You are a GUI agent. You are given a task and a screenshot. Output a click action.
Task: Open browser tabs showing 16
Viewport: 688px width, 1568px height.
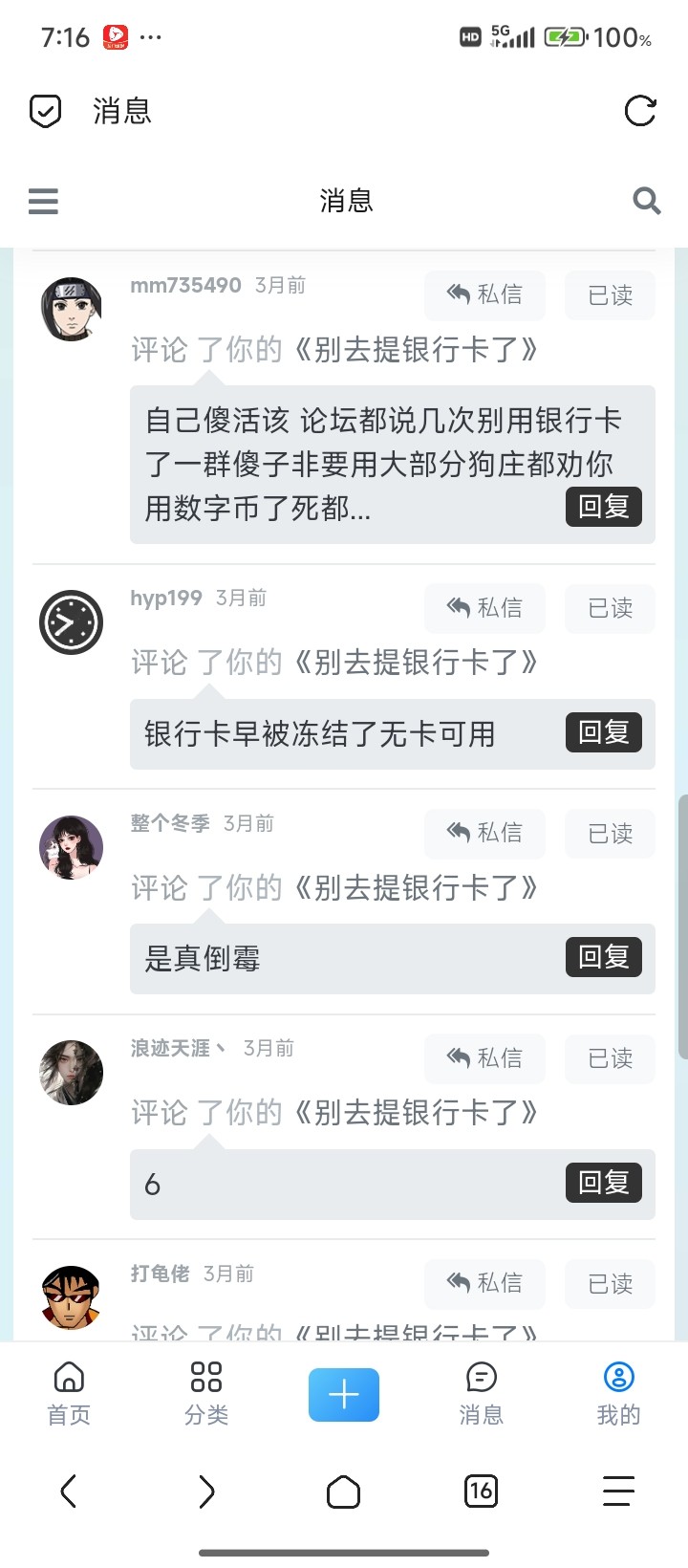point(481,1491)
